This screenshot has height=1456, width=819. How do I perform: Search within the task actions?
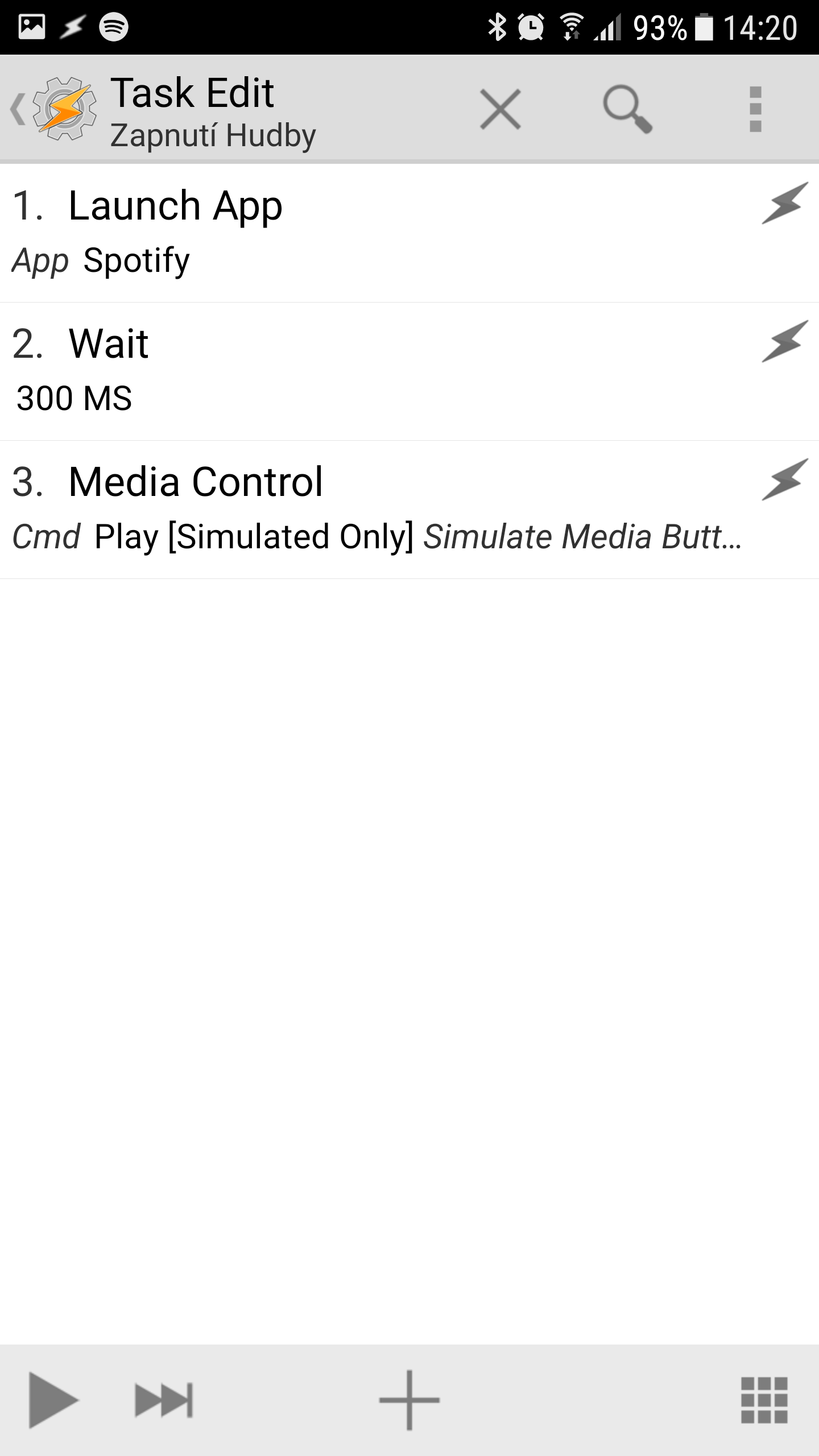coord(627,109)
